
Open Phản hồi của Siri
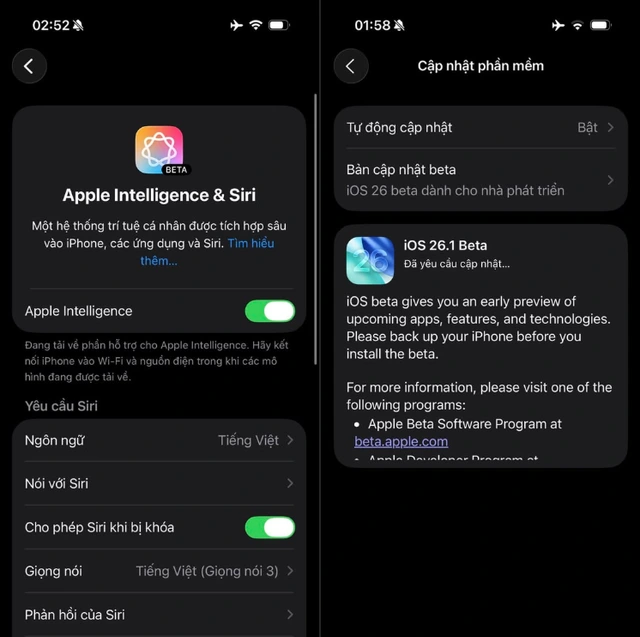pyautogui.click(x=160, y=614)
